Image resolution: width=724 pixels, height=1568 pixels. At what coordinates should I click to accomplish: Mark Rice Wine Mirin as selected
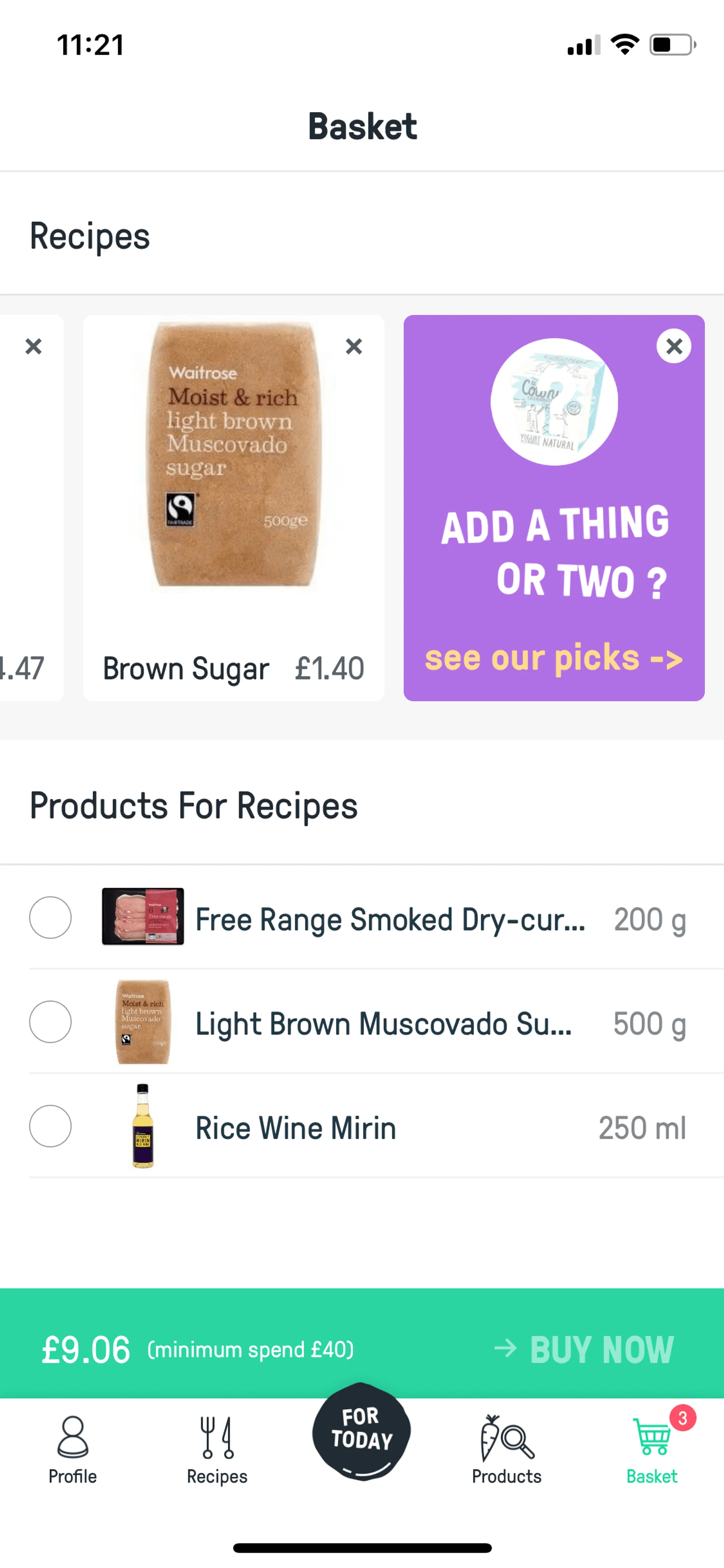tap(51, 1126)
